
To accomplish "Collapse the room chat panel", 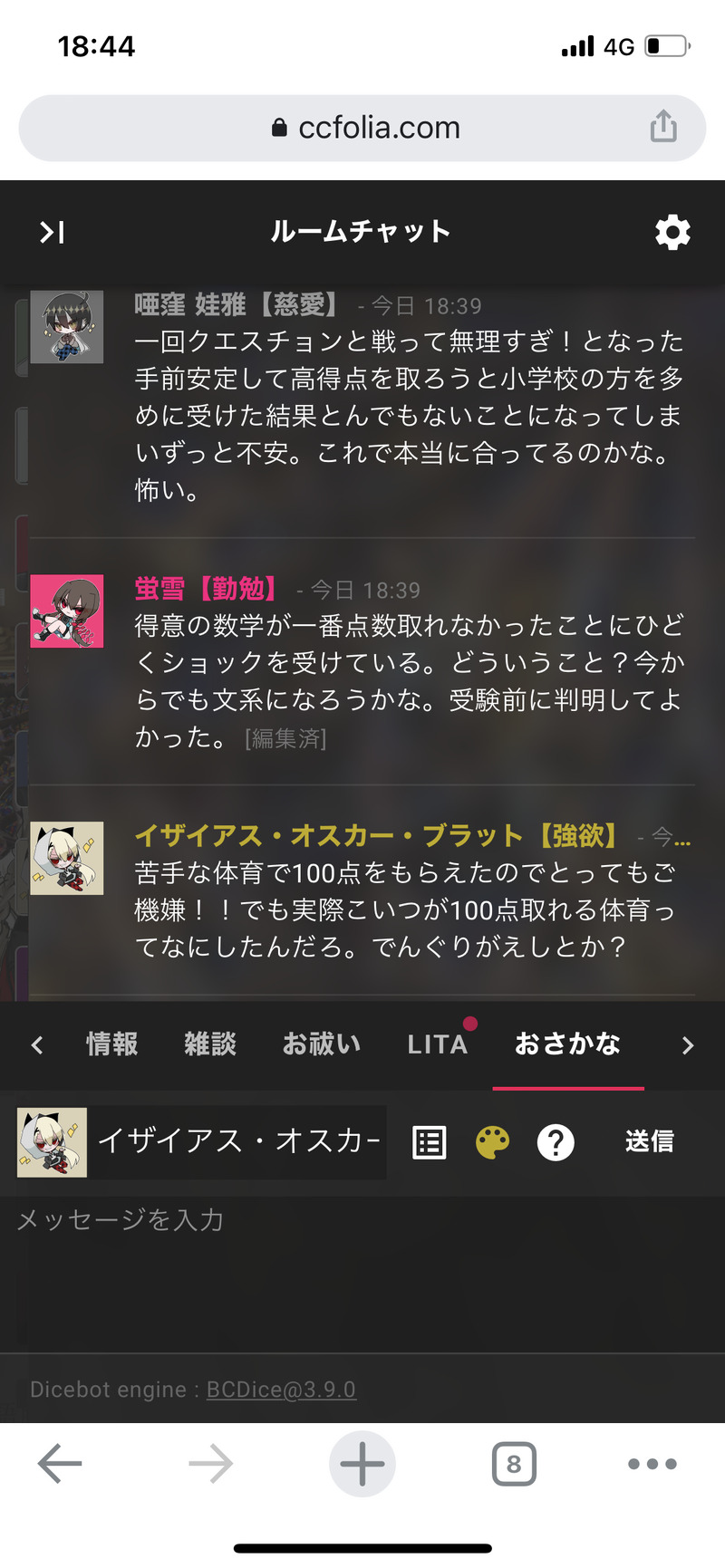I will [52, 233].
